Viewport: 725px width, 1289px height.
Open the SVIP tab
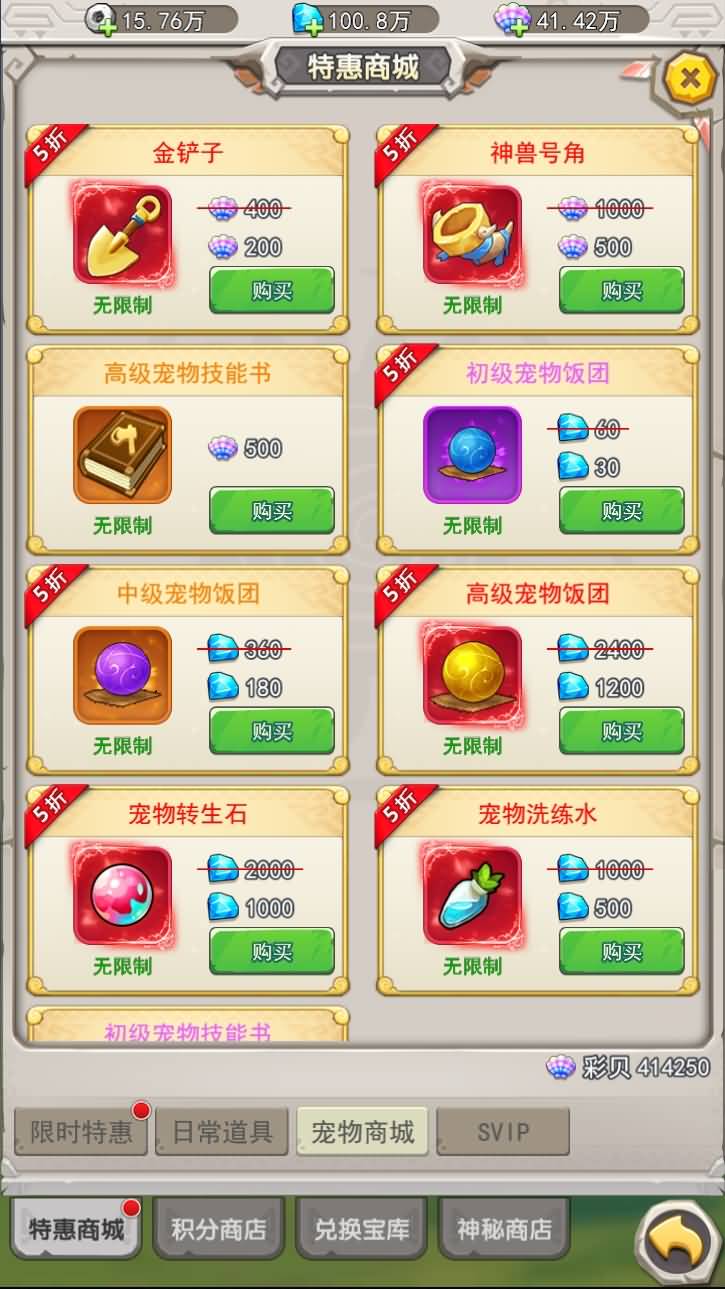click(503, 1132)
